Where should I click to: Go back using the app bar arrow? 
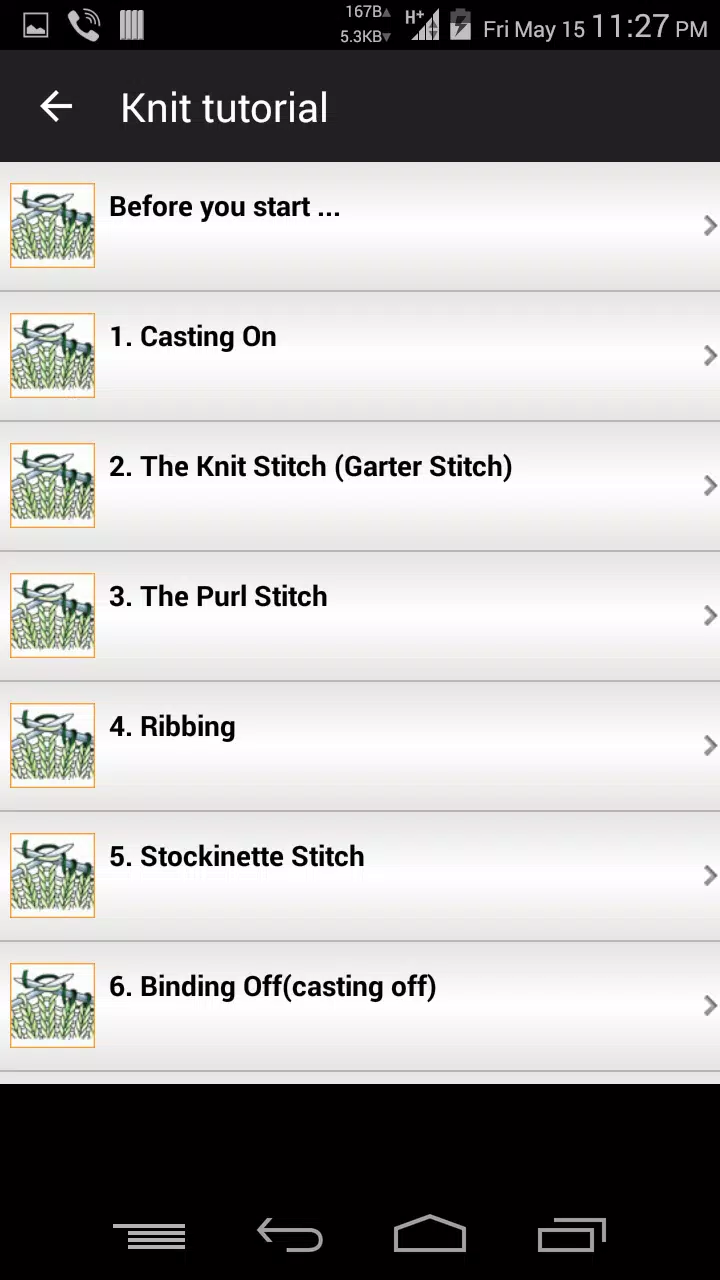(56, 107)
